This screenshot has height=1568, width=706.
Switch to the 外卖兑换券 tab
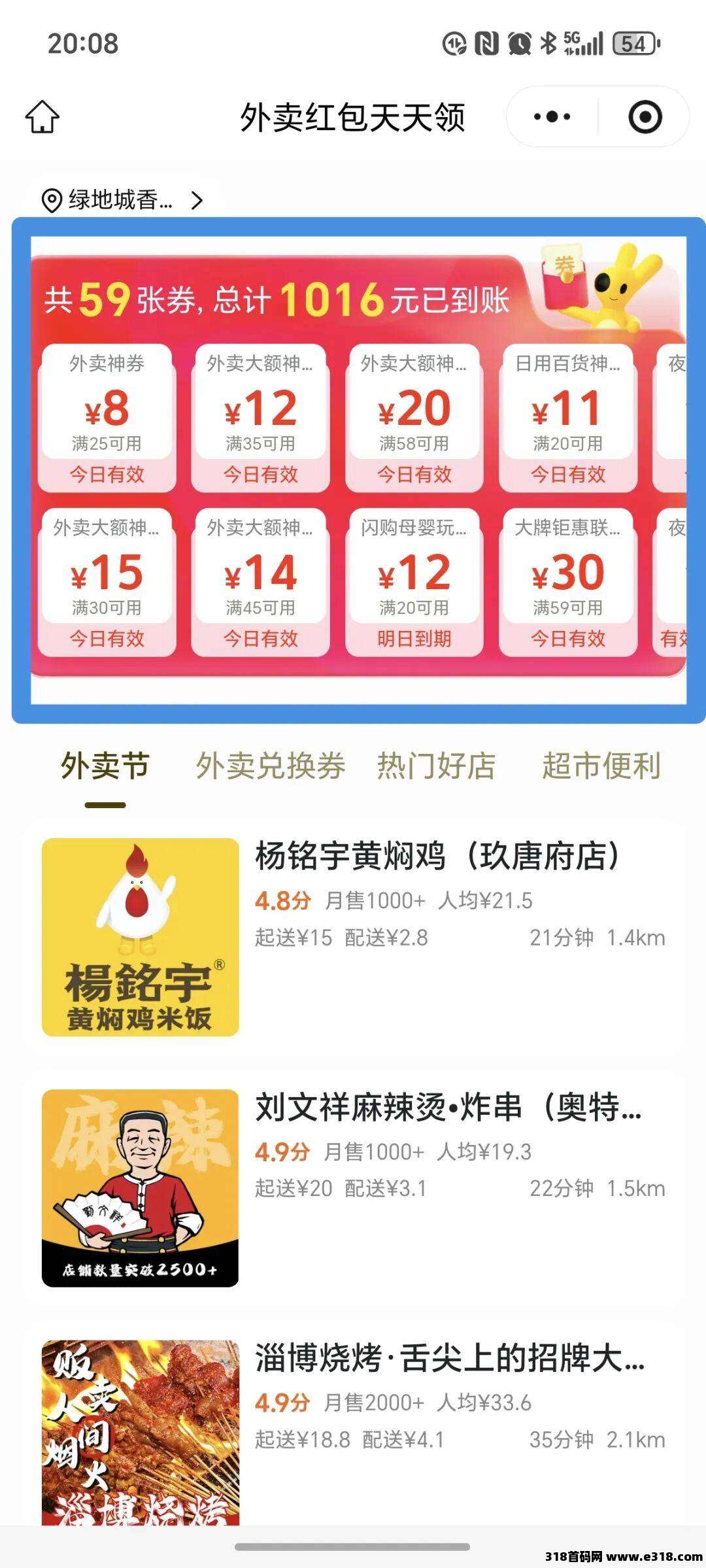(271, 766)
